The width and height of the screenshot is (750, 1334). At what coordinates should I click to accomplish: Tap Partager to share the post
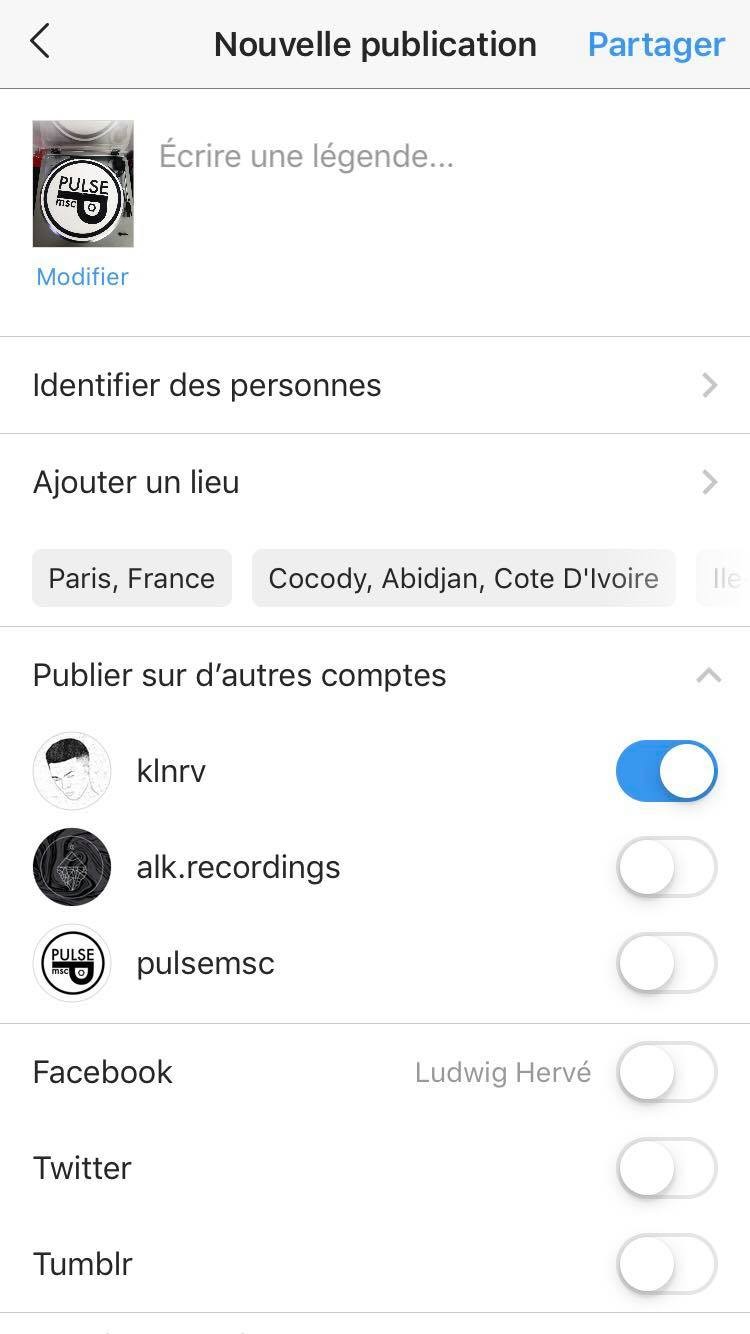click(x=656, y=44)
